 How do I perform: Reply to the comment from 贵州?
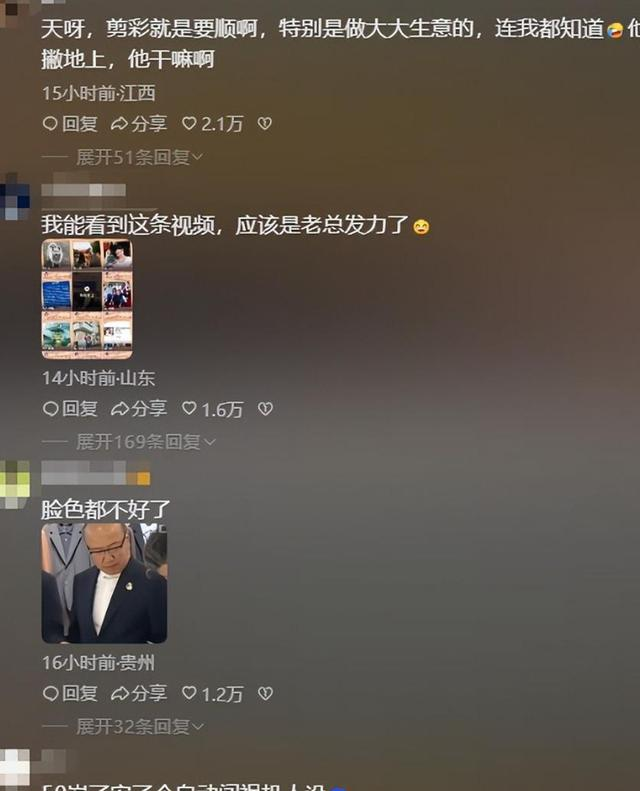pos(70,693)
